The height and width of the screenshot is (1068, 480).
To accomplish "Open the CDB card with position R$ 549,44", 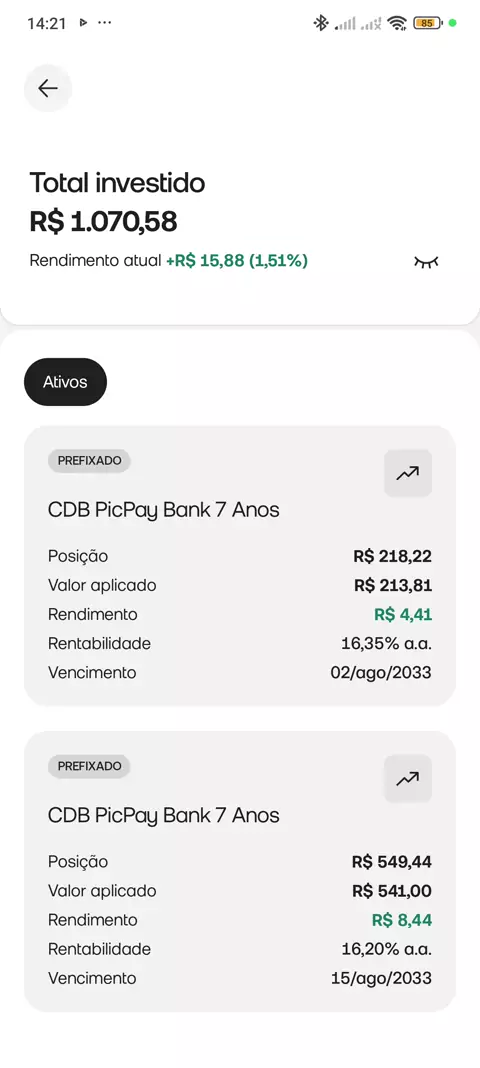I will pyautogui.click(x=240, y=870).
